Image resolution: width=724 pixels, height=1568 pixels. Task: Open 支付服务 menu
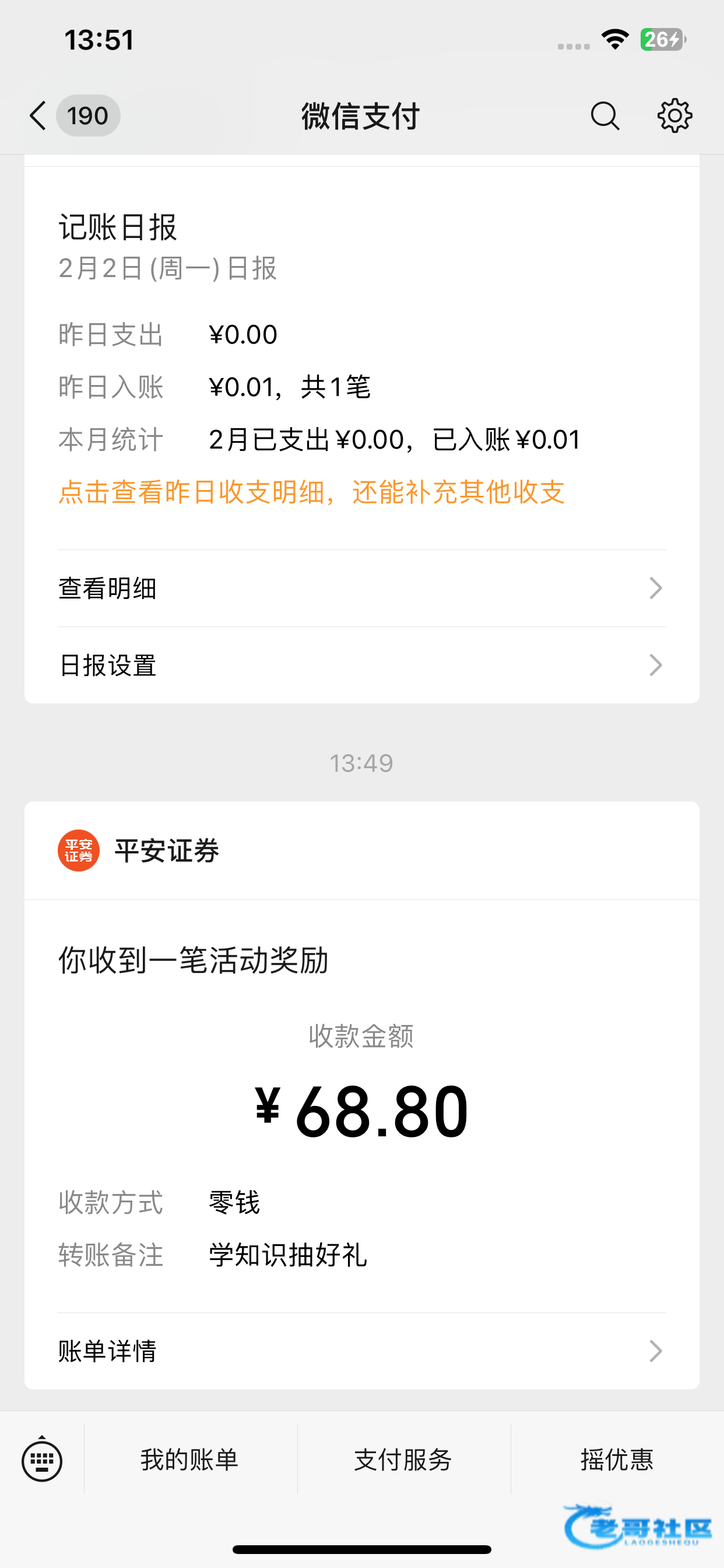coord(403,1459)
